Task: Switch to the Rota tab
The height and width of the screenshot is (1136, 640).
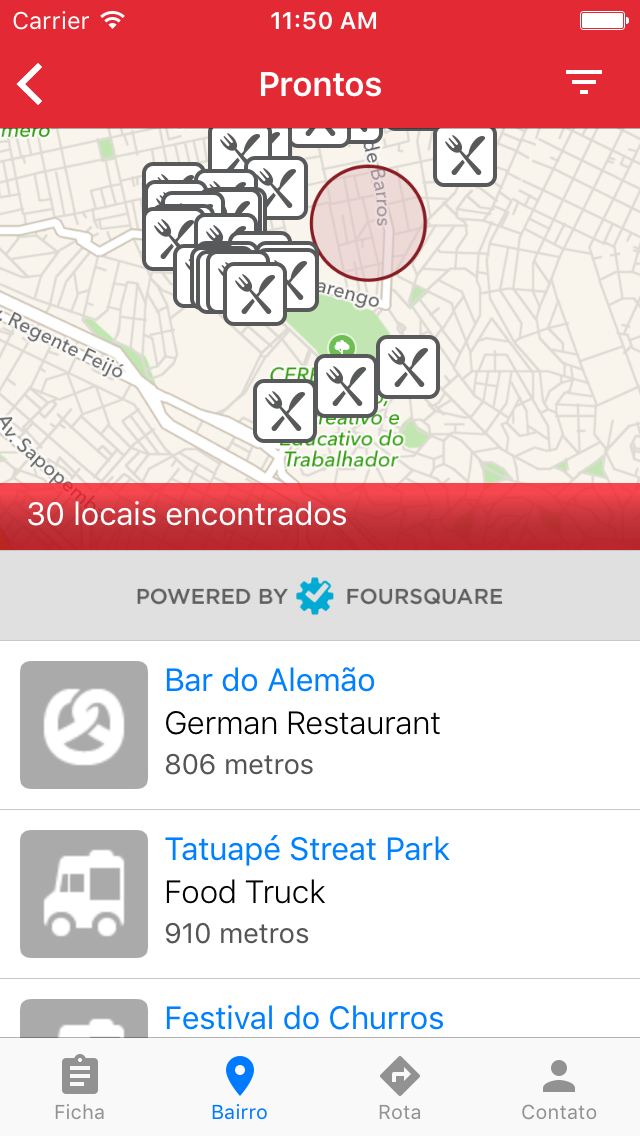Action: [x=399, y=1088]
